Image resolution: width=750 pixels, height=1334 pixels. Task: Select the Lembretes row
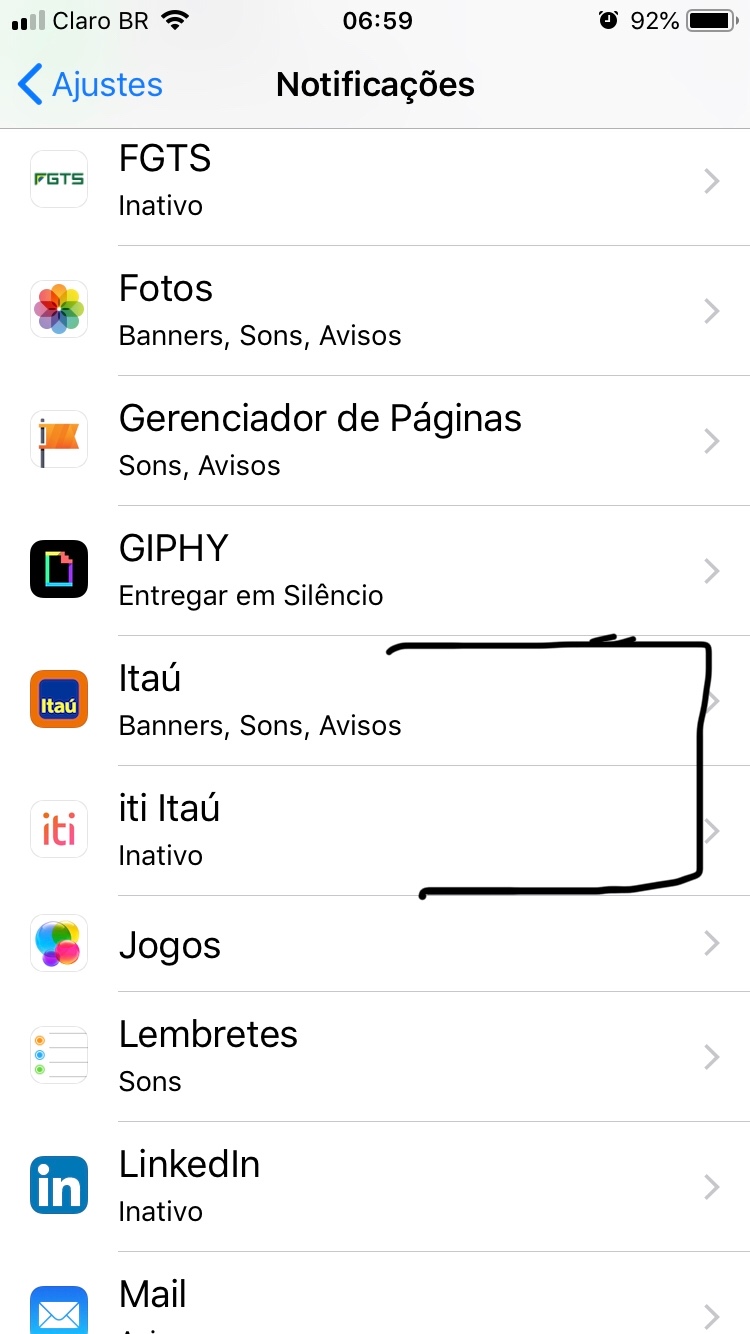pyautogui.click(x=375, y=1057)
